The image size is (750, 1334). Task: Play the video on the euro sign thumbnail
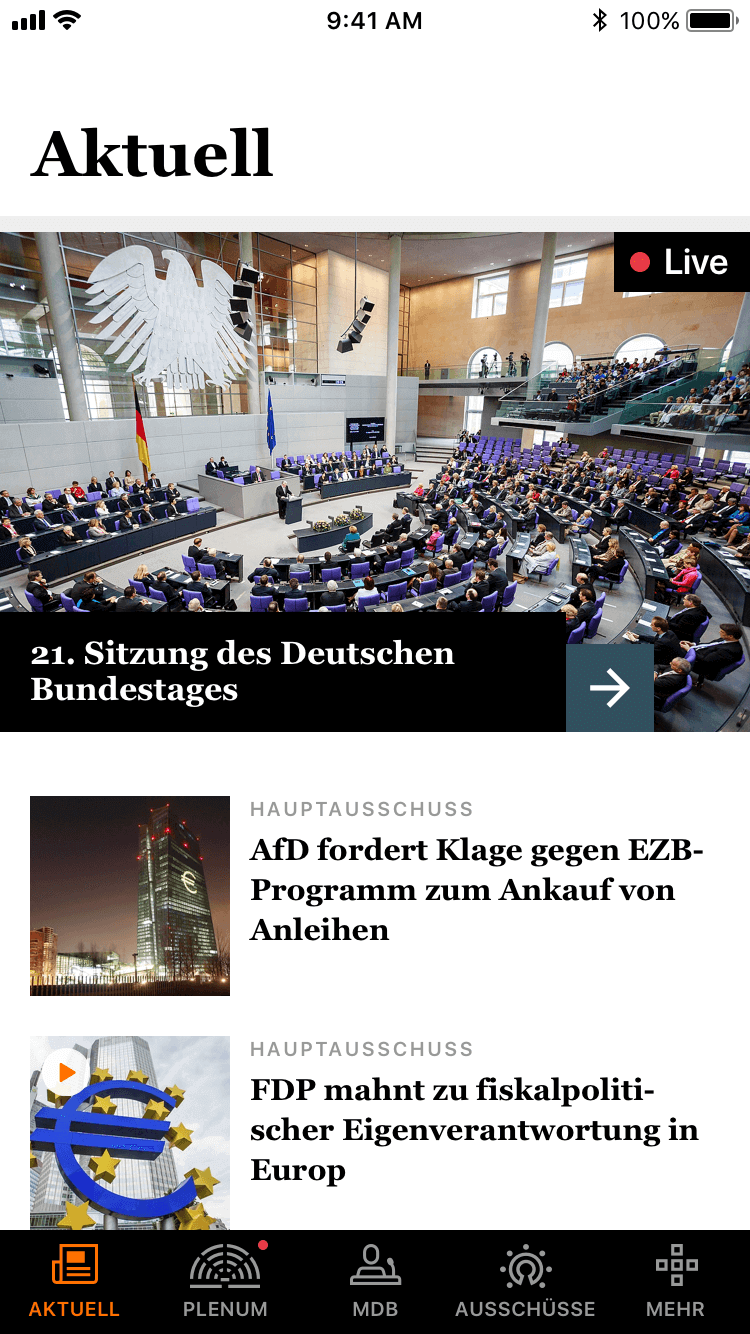point(64,1073)
